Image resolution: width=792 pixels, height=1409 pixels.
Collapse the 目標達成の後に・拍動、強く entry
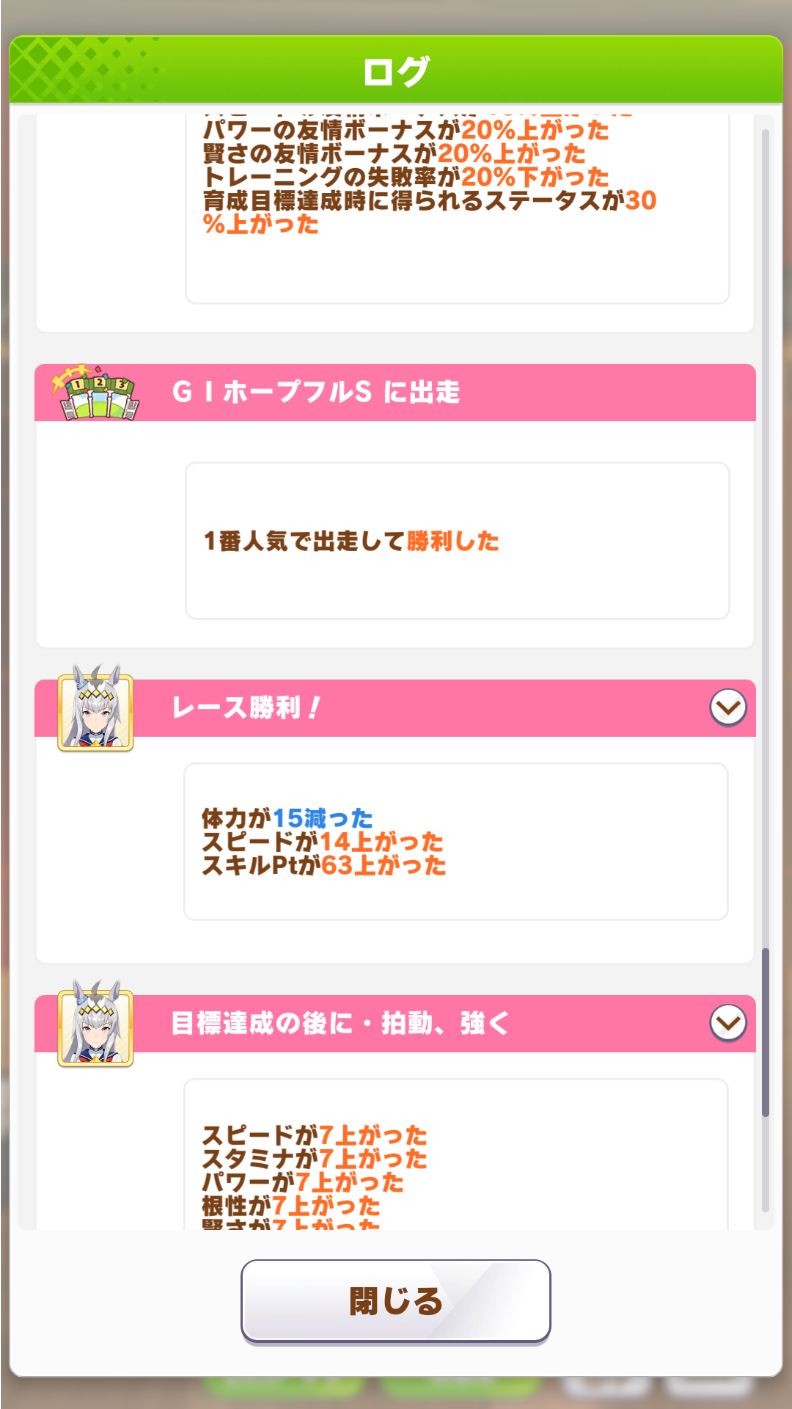[x=727, y=1023]
